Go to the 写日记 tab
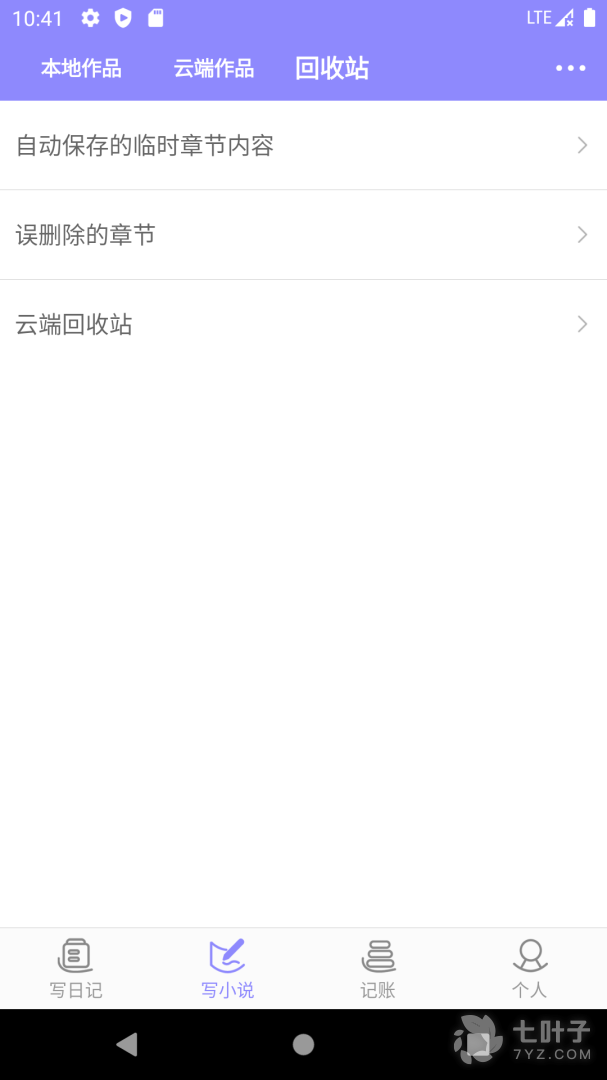The image size is (607, 1080). [76, 968]
